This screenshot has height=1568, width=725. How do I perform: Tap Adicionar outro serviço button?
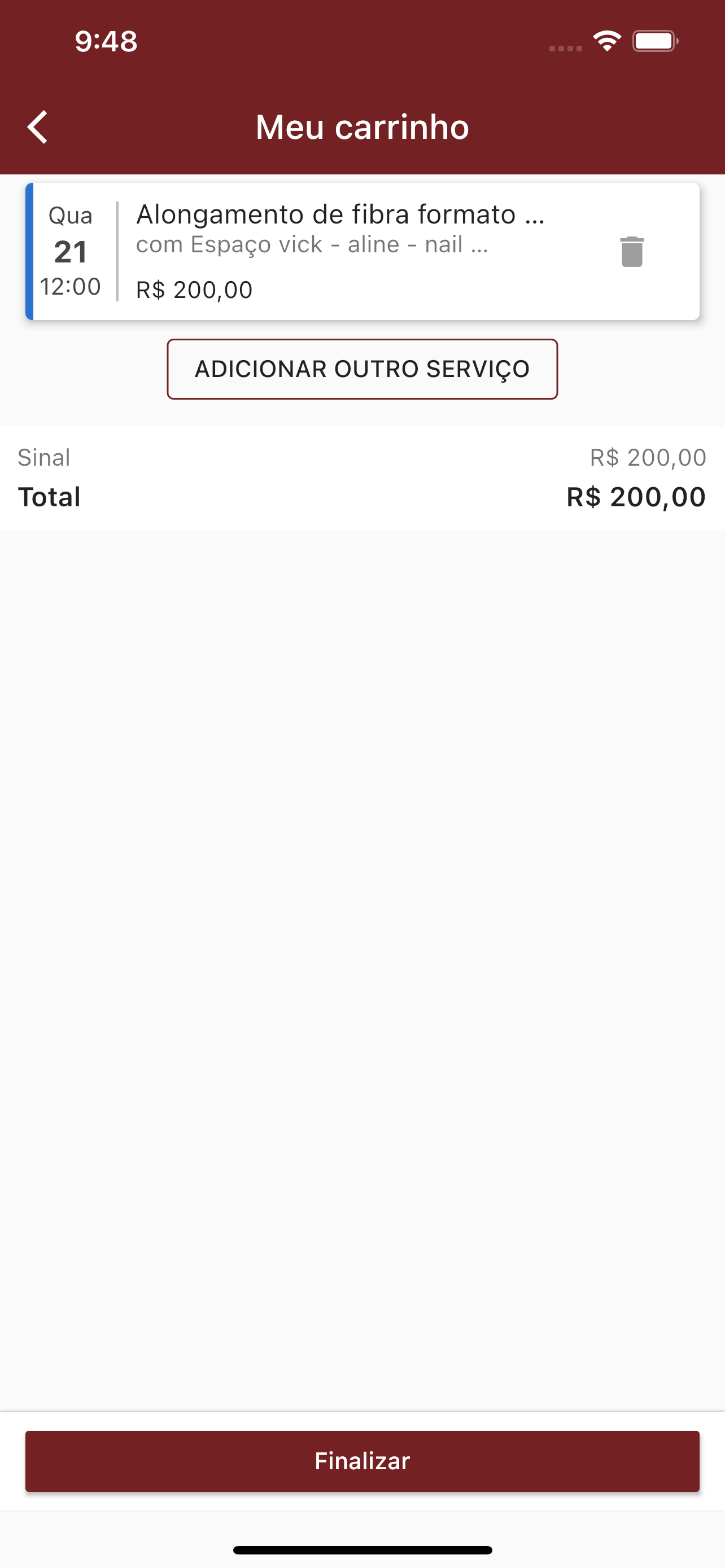point(362,369)
